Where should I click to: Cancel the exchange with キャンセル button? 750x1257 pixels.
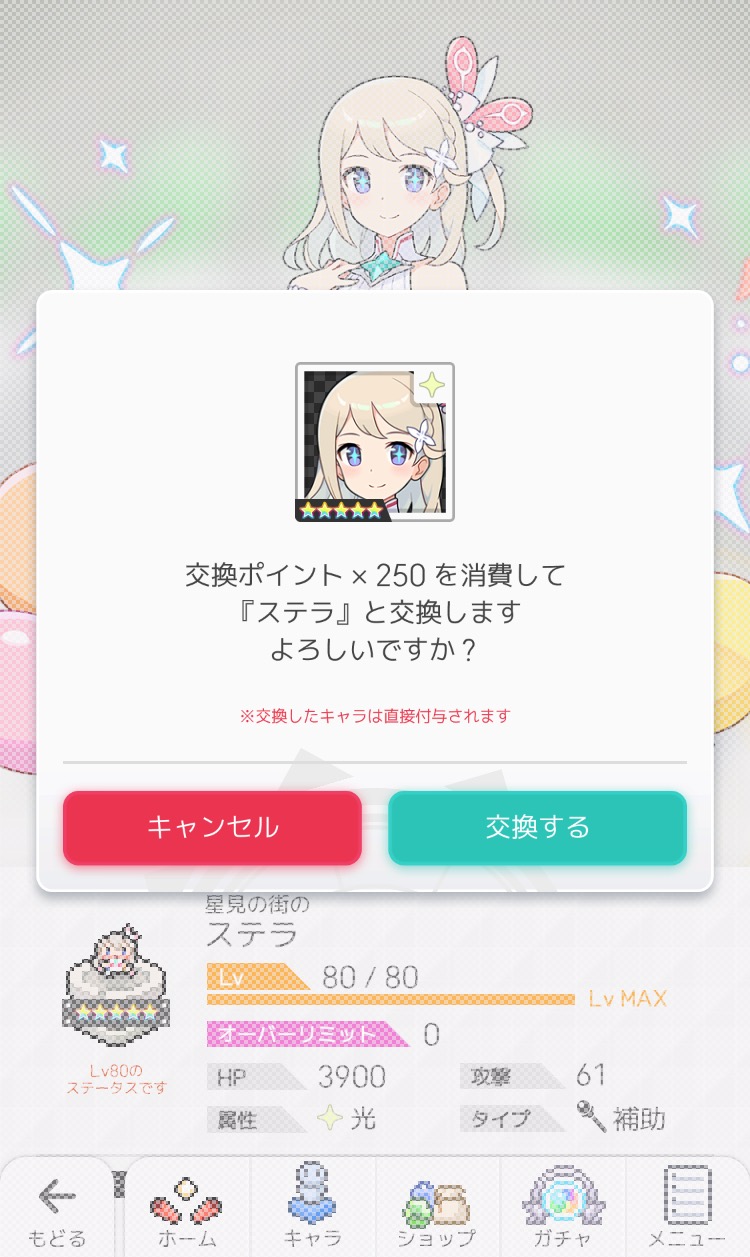[212, 827]
